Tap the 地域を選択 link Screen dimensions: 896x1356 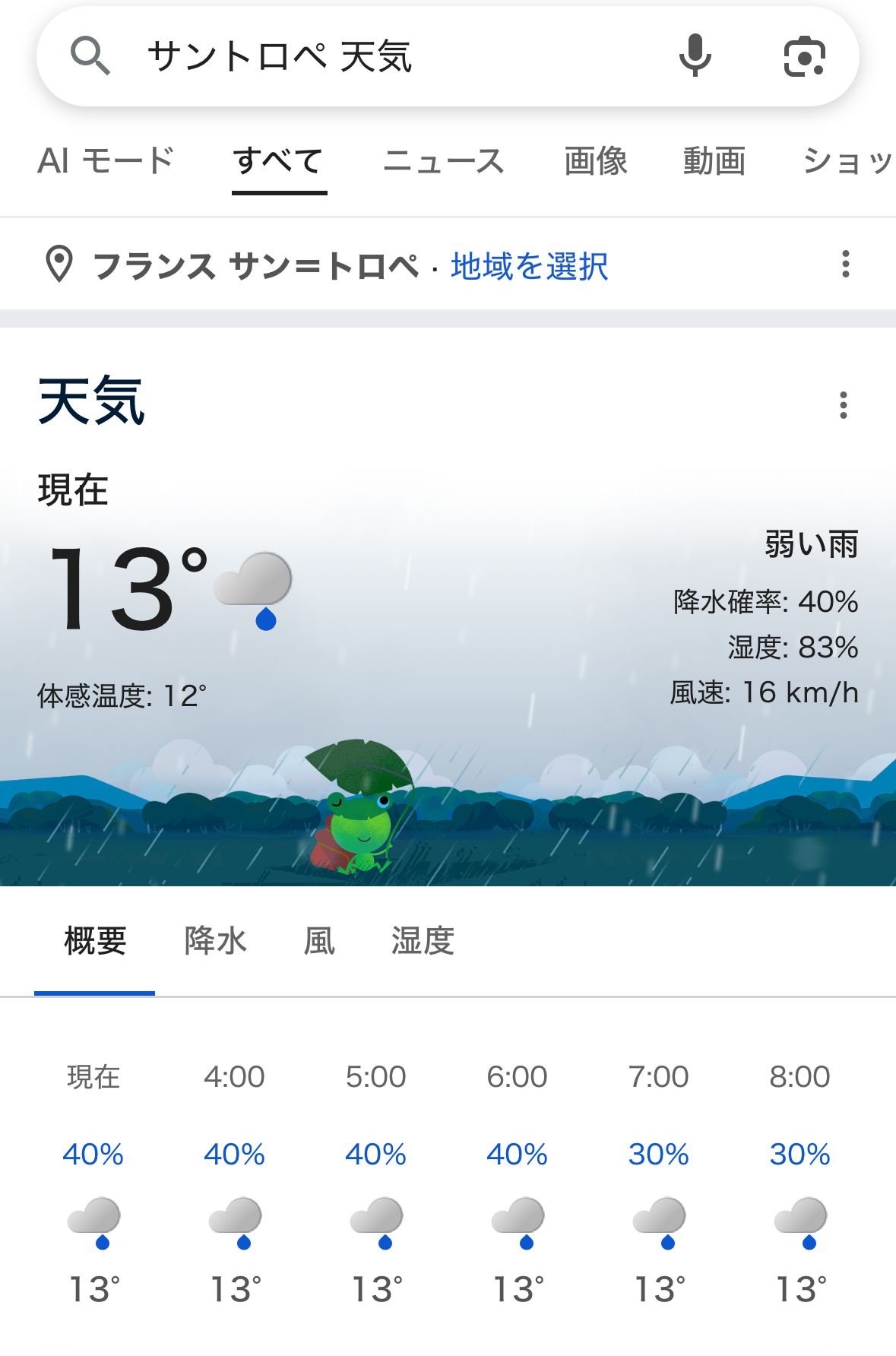(529, 266)
